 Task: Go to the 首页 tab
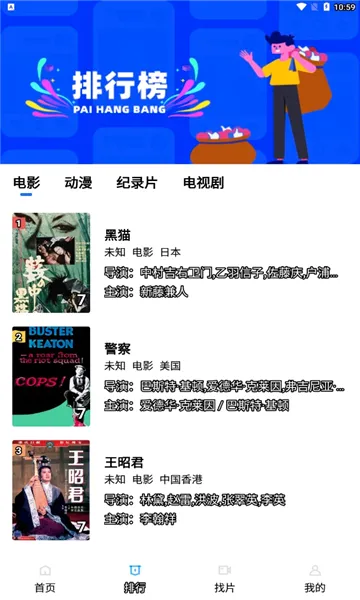(45, 579)
